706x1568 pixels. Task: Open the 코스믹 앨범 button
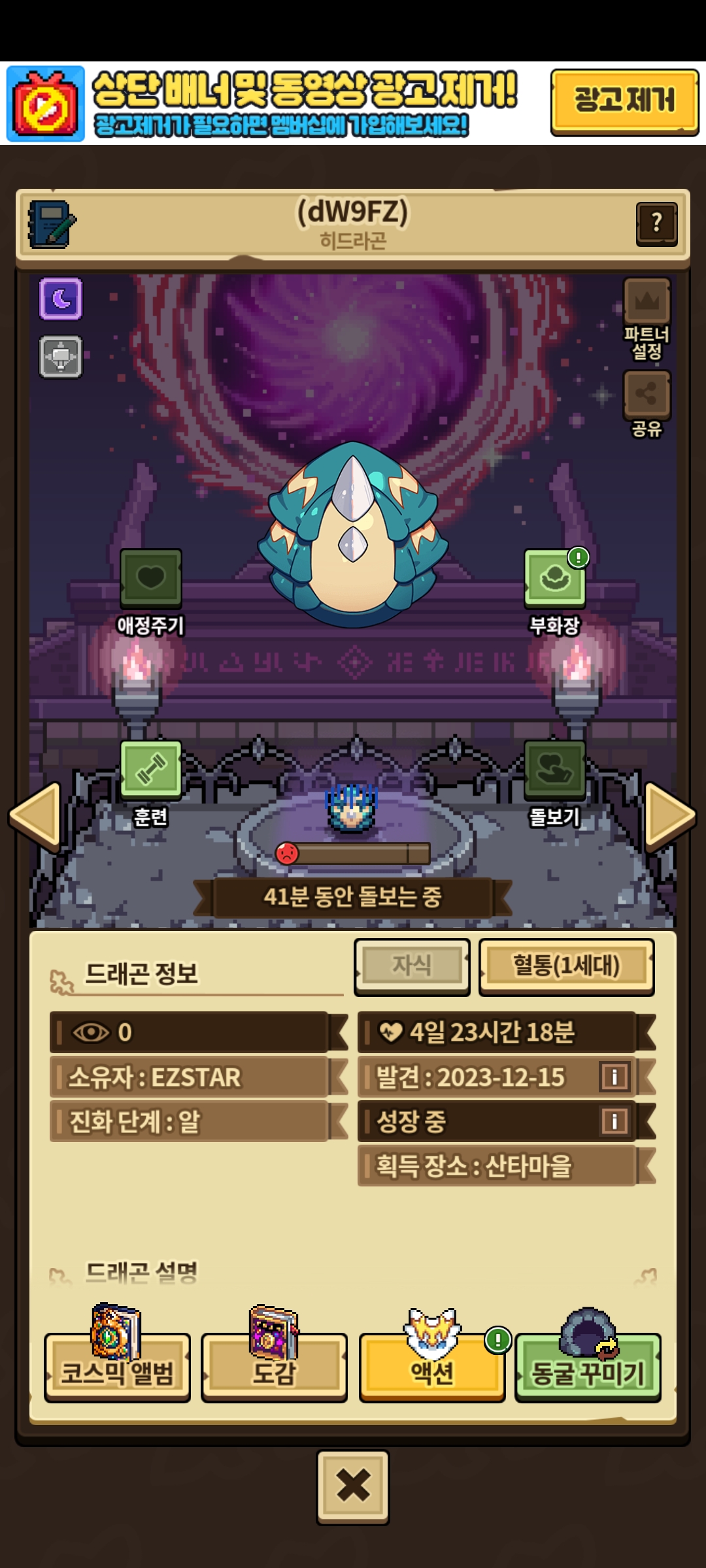[118, 1372]
